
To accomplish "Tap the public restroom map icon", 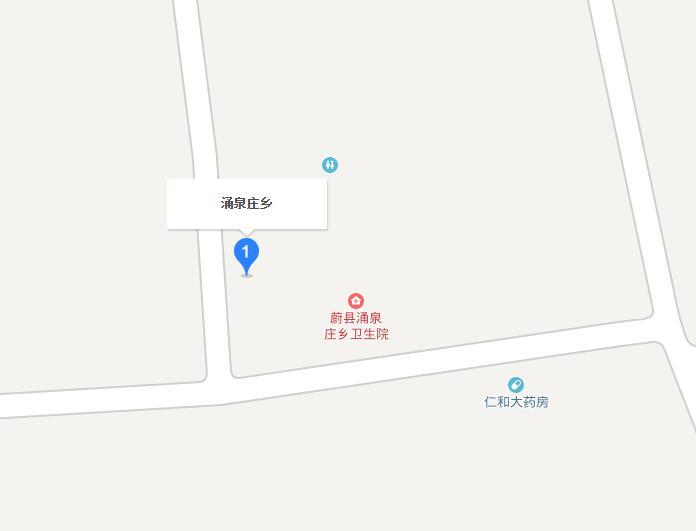I will tap(330, 165).
